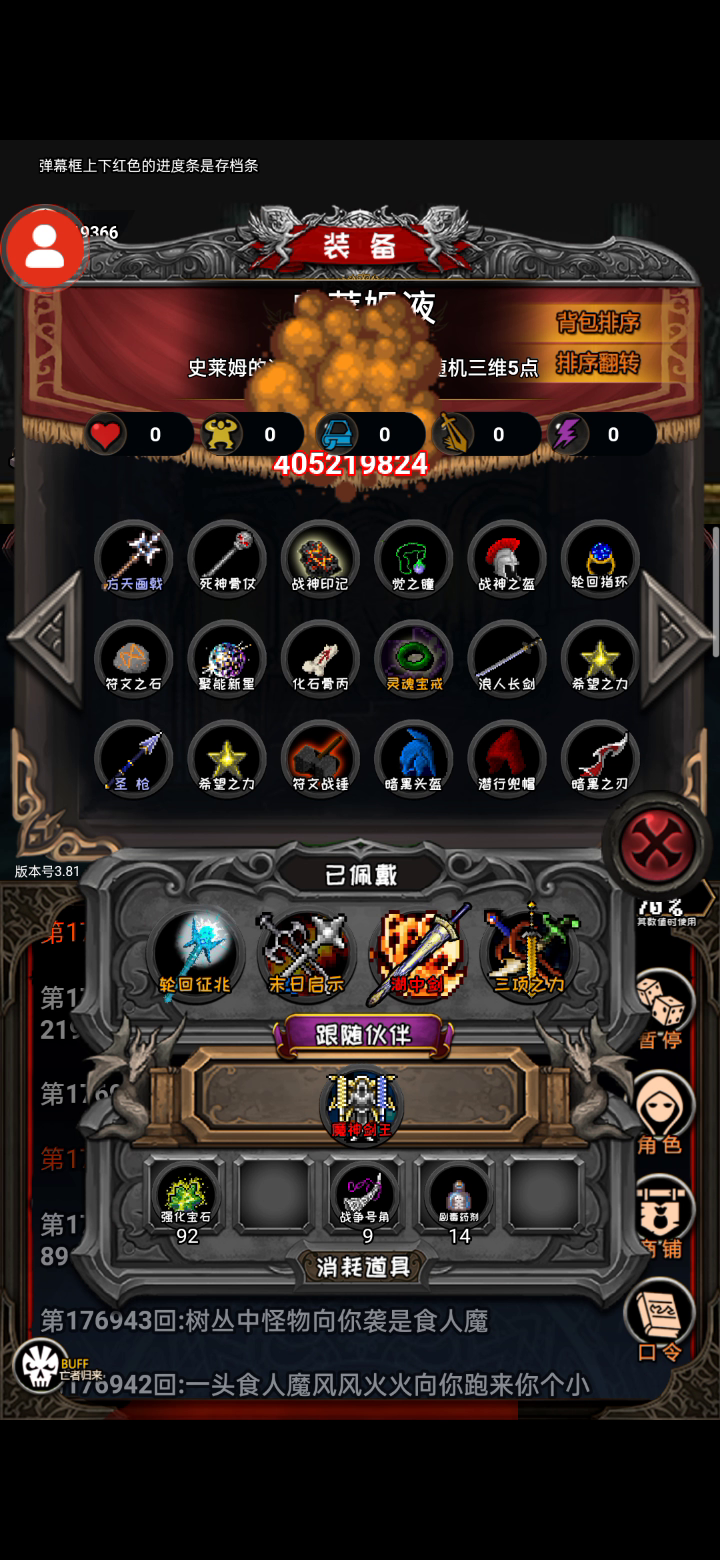Open the follower 魔神剑王

click(361, 1106)
